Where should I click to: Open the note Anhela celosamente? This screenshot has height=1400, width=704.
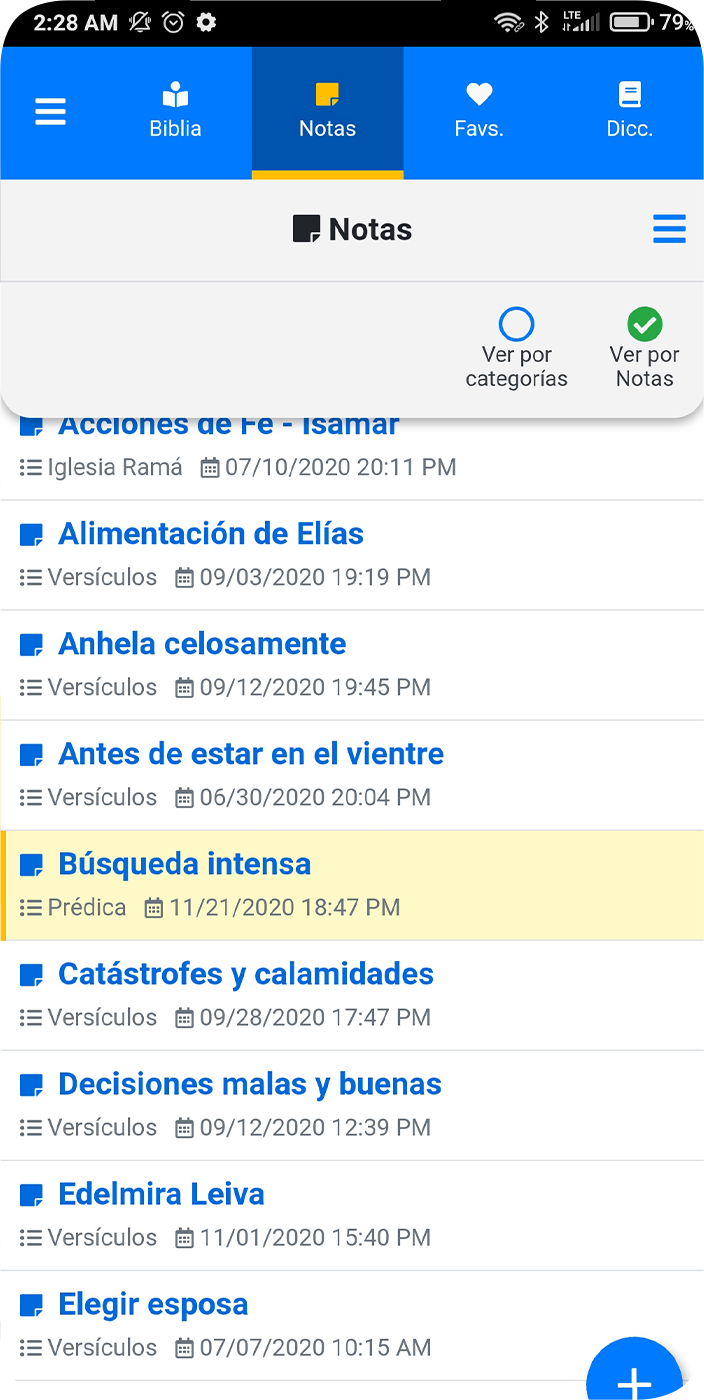tap(202, 644)
